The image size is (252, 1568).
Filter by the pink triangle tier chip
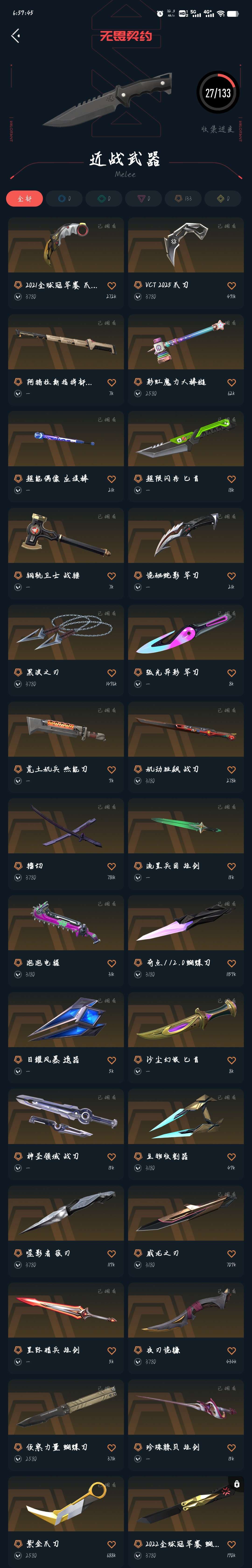144,198
